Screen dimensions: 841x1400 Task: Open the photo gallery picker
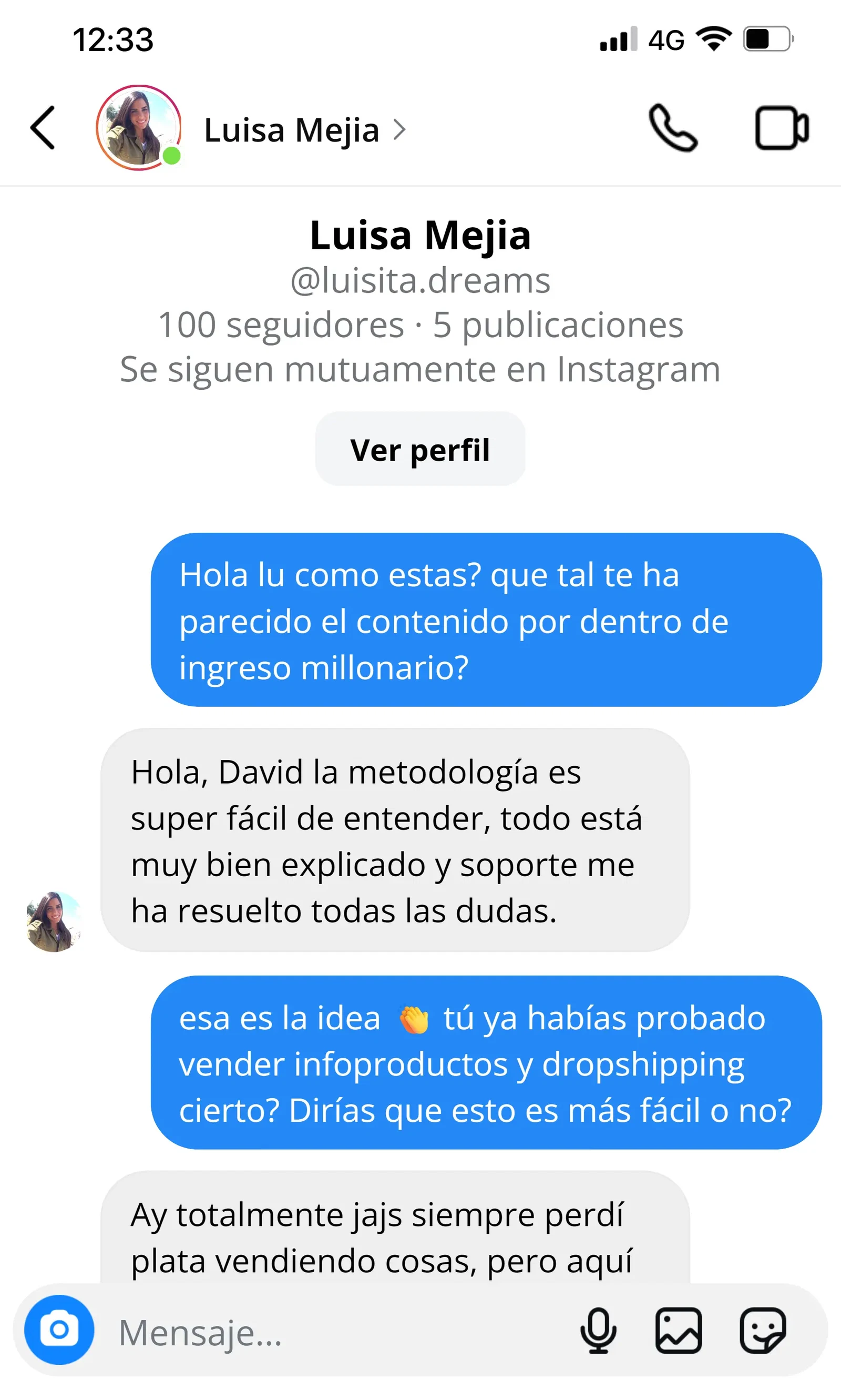coord(679,1330)
